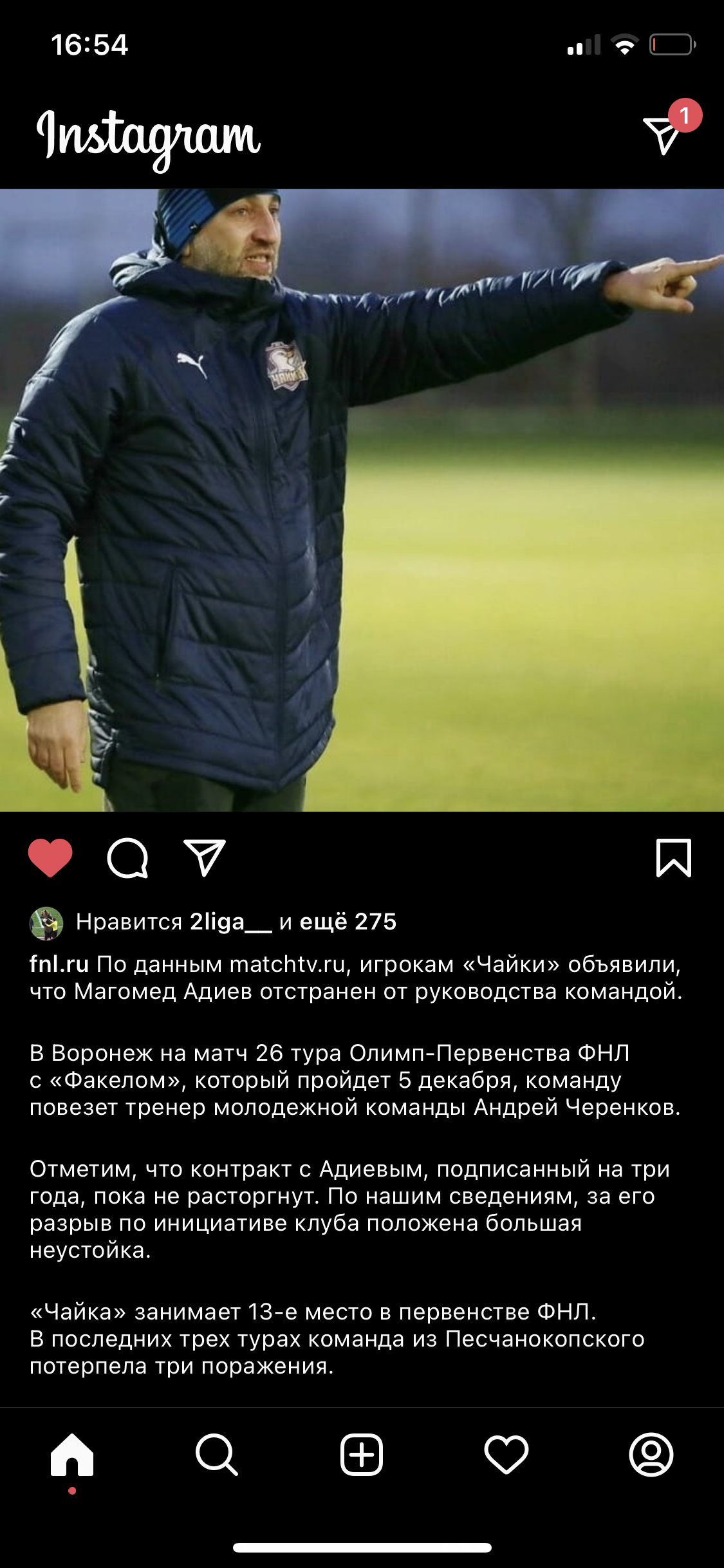Screen dimensions: 724x1568
Task: Switch to the Profile tab
Action: (651, 1455)
